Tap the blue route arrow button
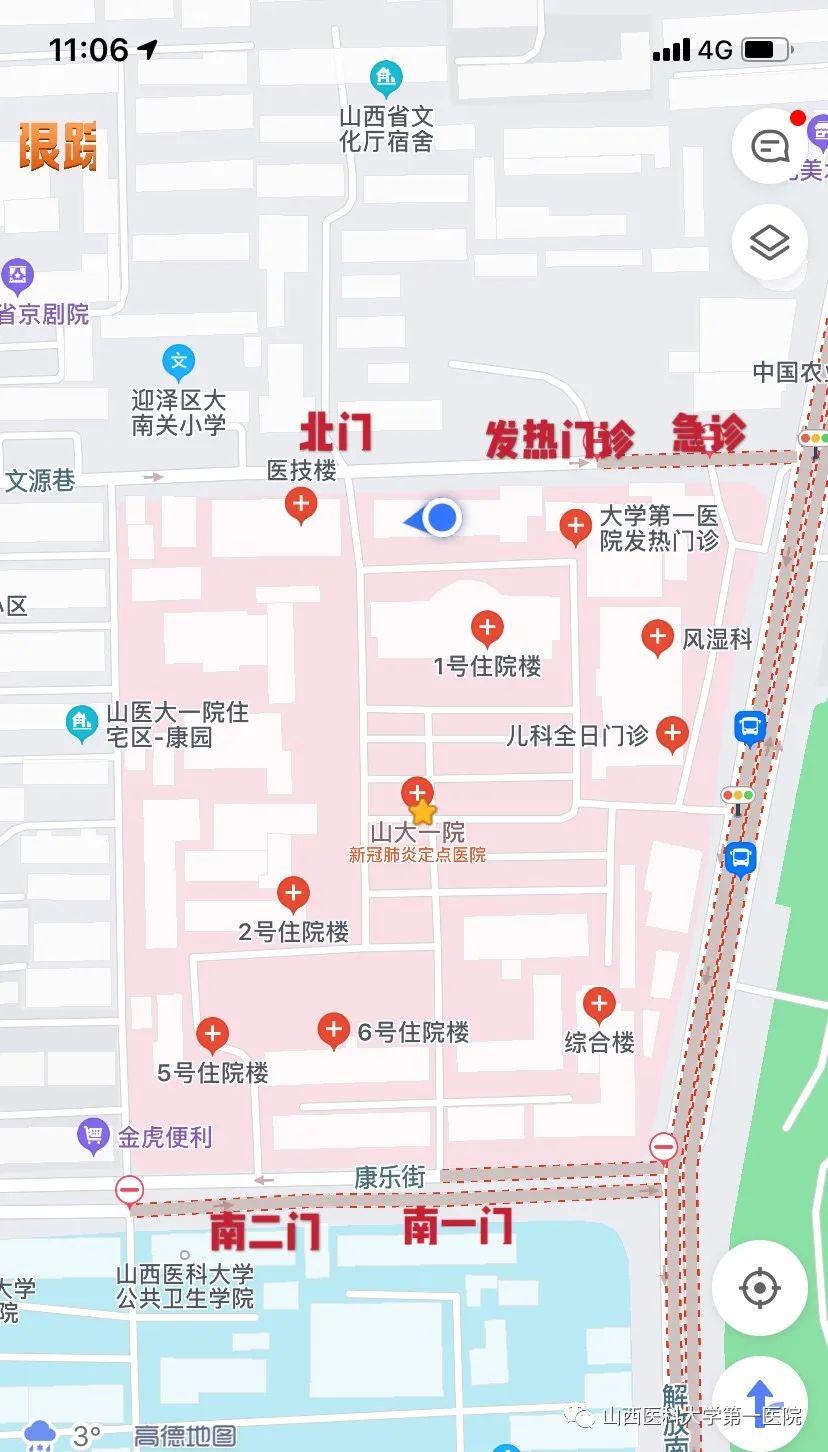The image size is (828, 1452). (760, 1398)
